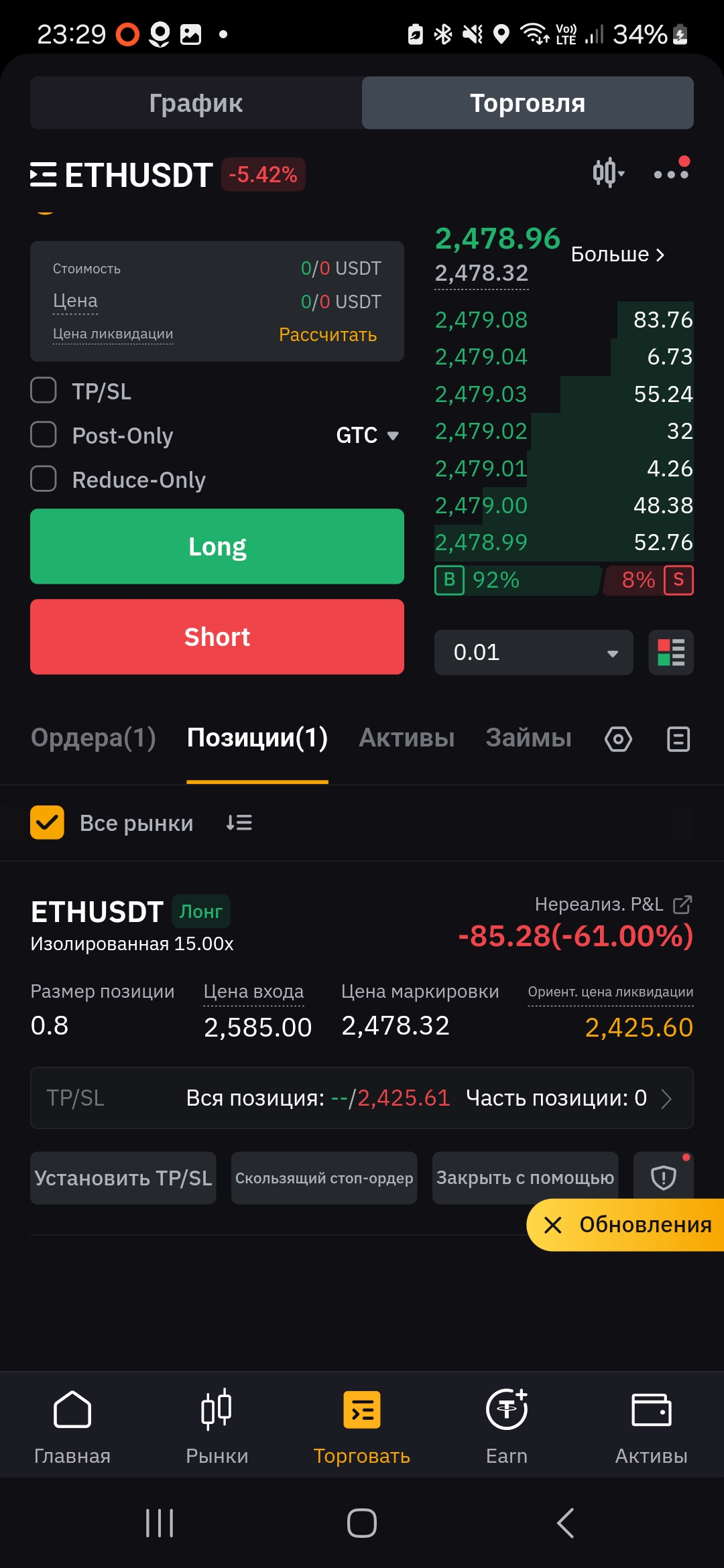Switch to the График tab
724x1568 pixels.
coord(196,103)
